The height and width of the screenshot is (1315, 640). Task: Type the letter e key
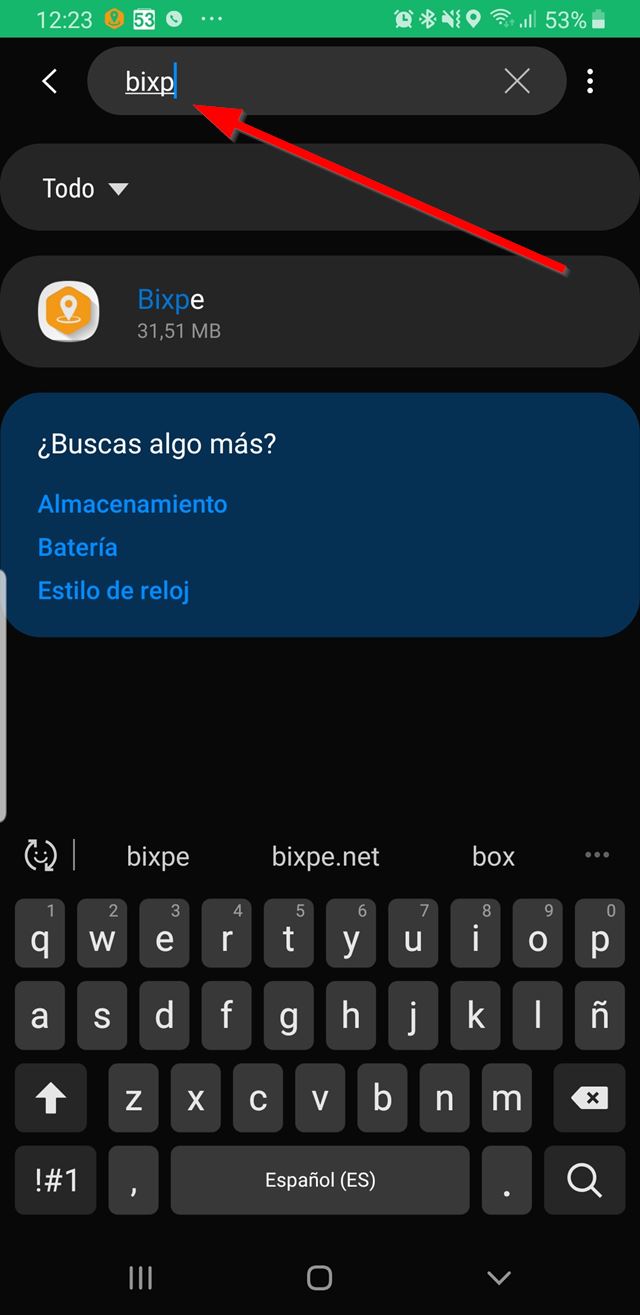tap(165, 939)
